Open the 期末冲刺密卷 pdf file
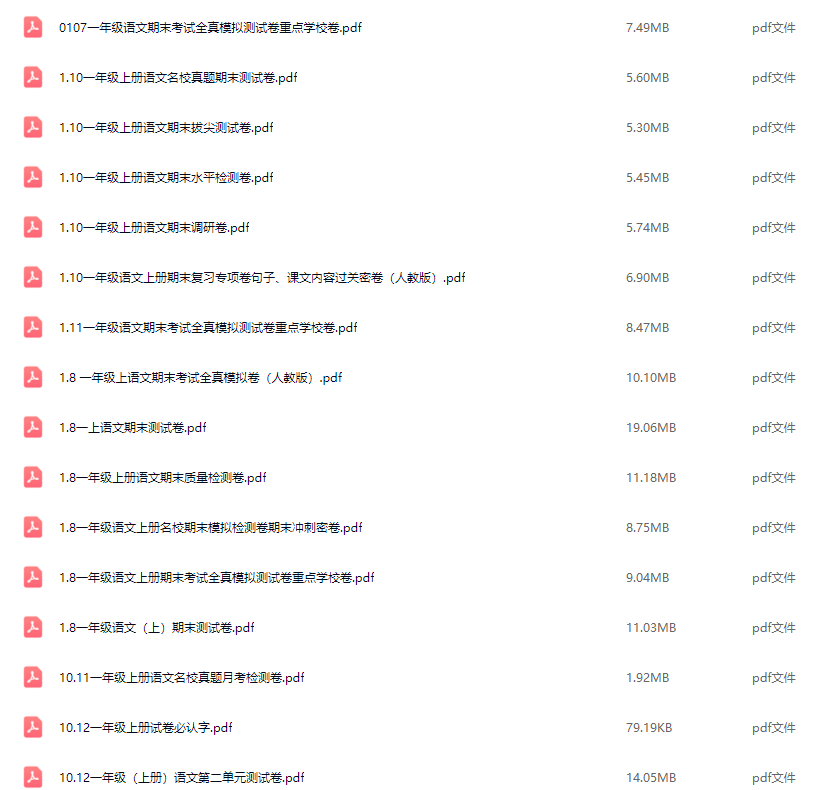Image resolution: width=815 pixels, height=790 pixels. click(x=210, y=528)
